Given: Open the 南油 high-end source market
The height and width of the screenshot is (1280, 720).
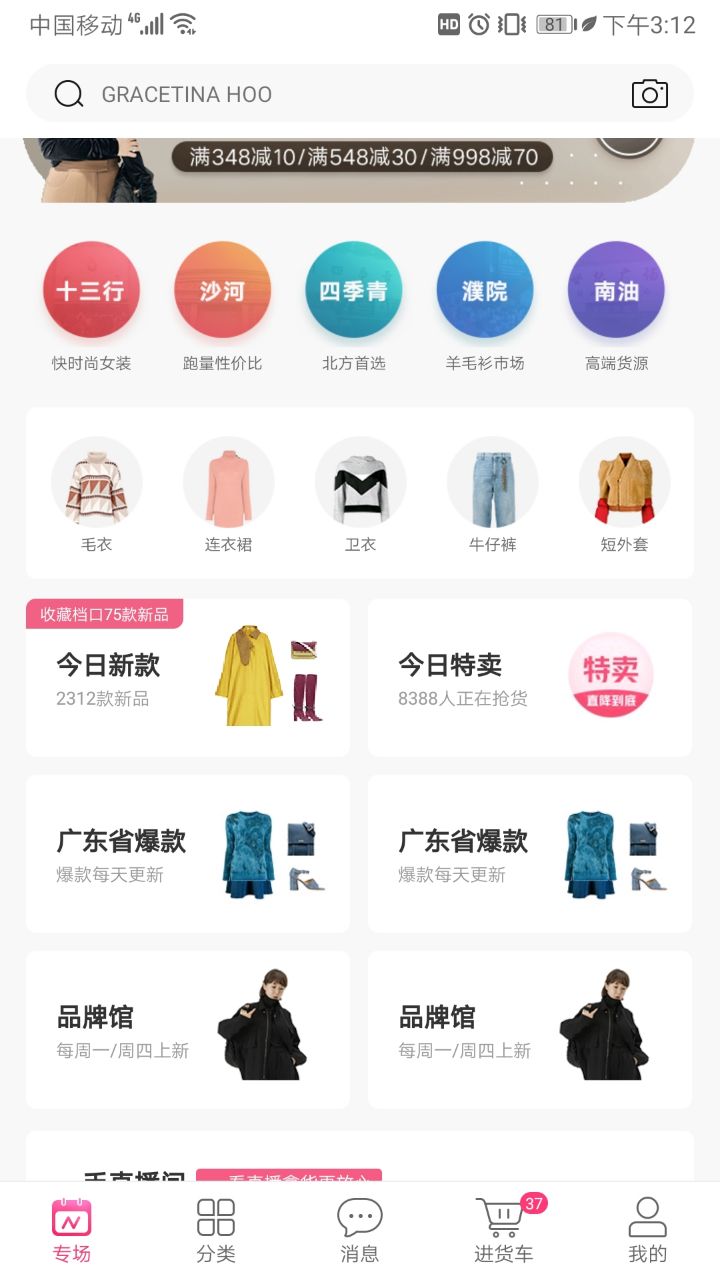Looking at the screenshot, I should [616, 290].
